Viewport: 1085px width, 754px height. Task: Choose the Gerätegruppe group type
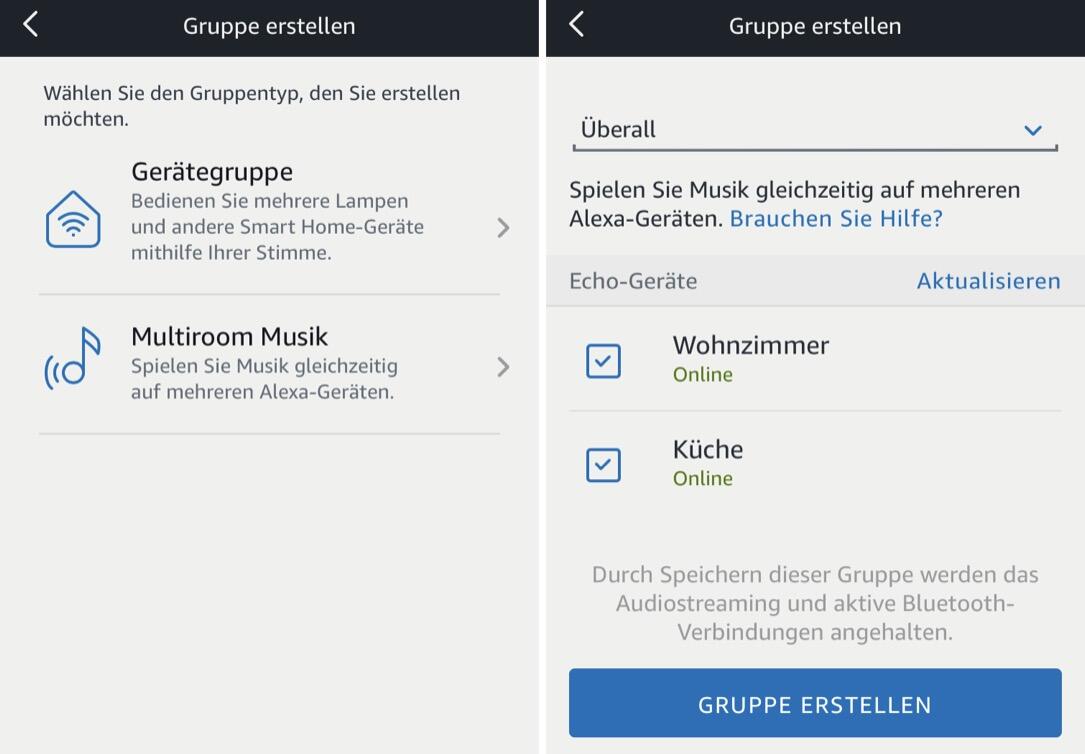tap(270, 212)
